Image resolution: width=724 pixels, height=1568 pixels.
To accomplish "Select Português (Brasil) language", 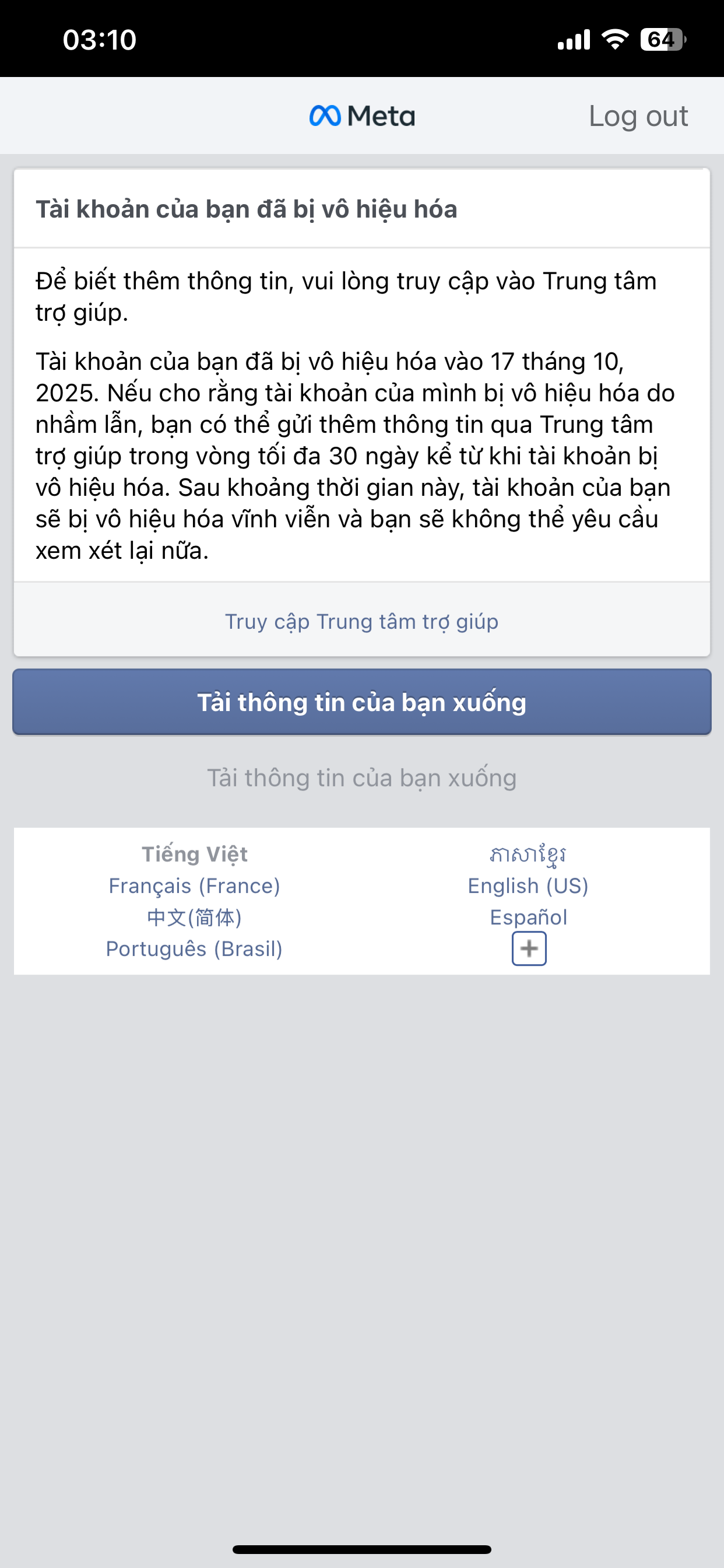I will click(x=194, y=949).
